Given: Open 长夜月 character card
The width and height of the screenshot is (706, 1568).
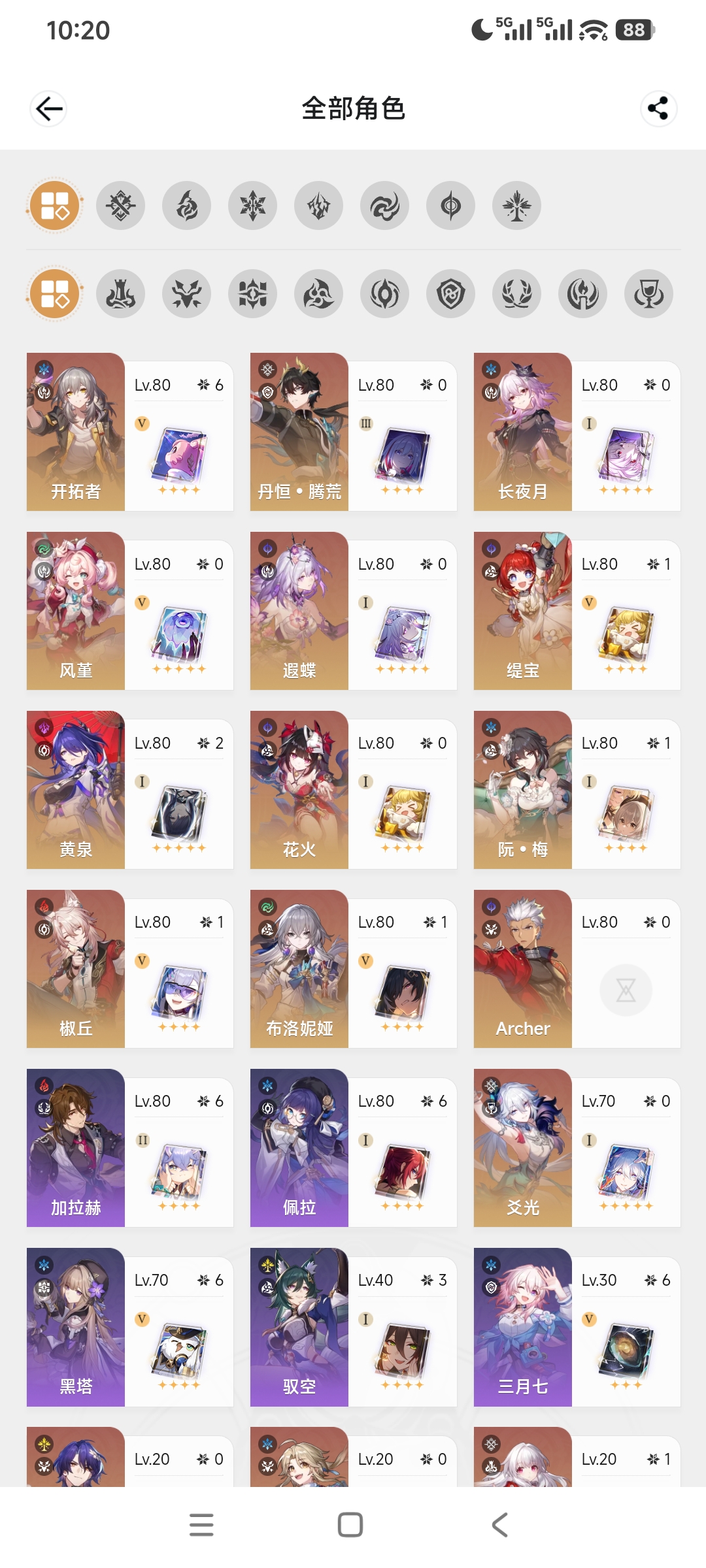Looking at the screenshot, I should (577, 433).
